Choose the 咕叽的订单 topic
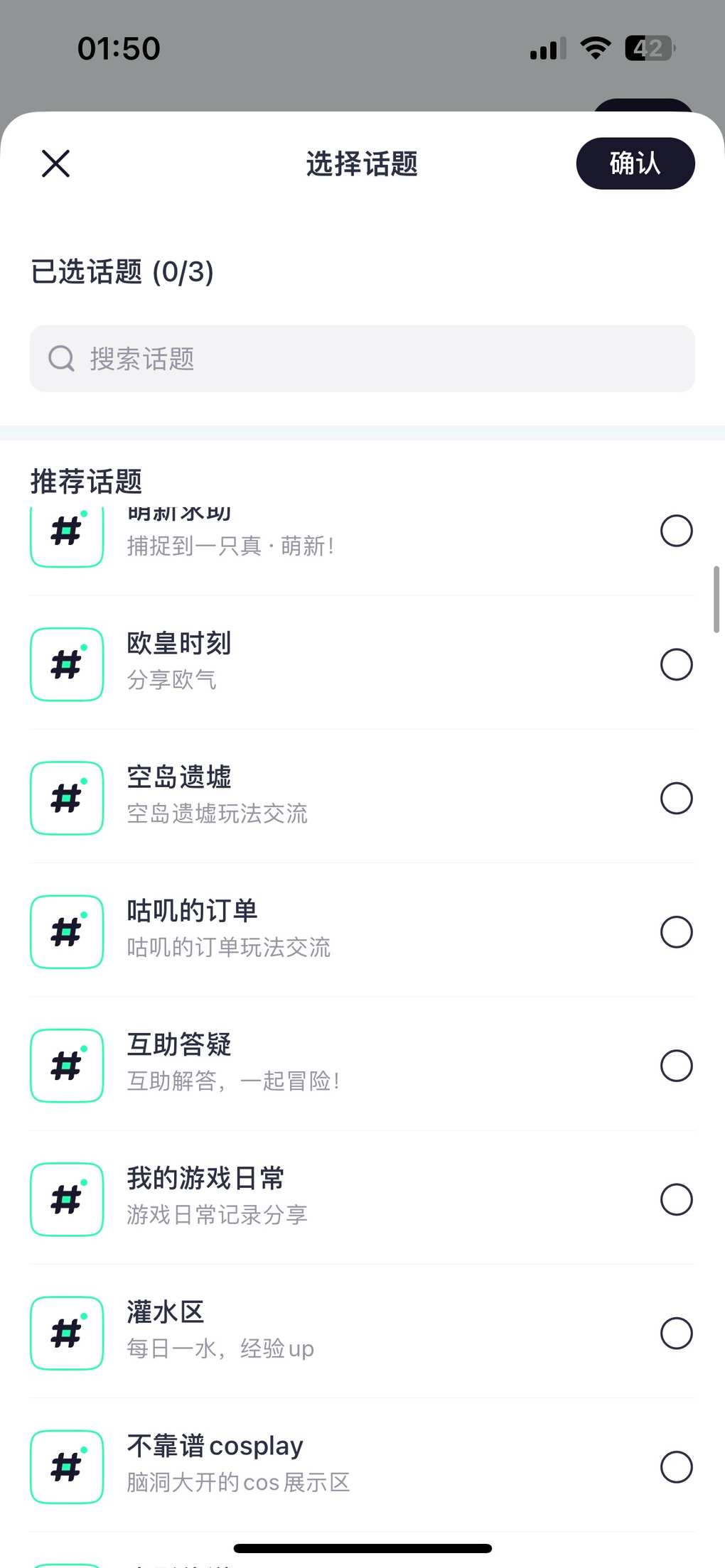 (x=362, y=931)
